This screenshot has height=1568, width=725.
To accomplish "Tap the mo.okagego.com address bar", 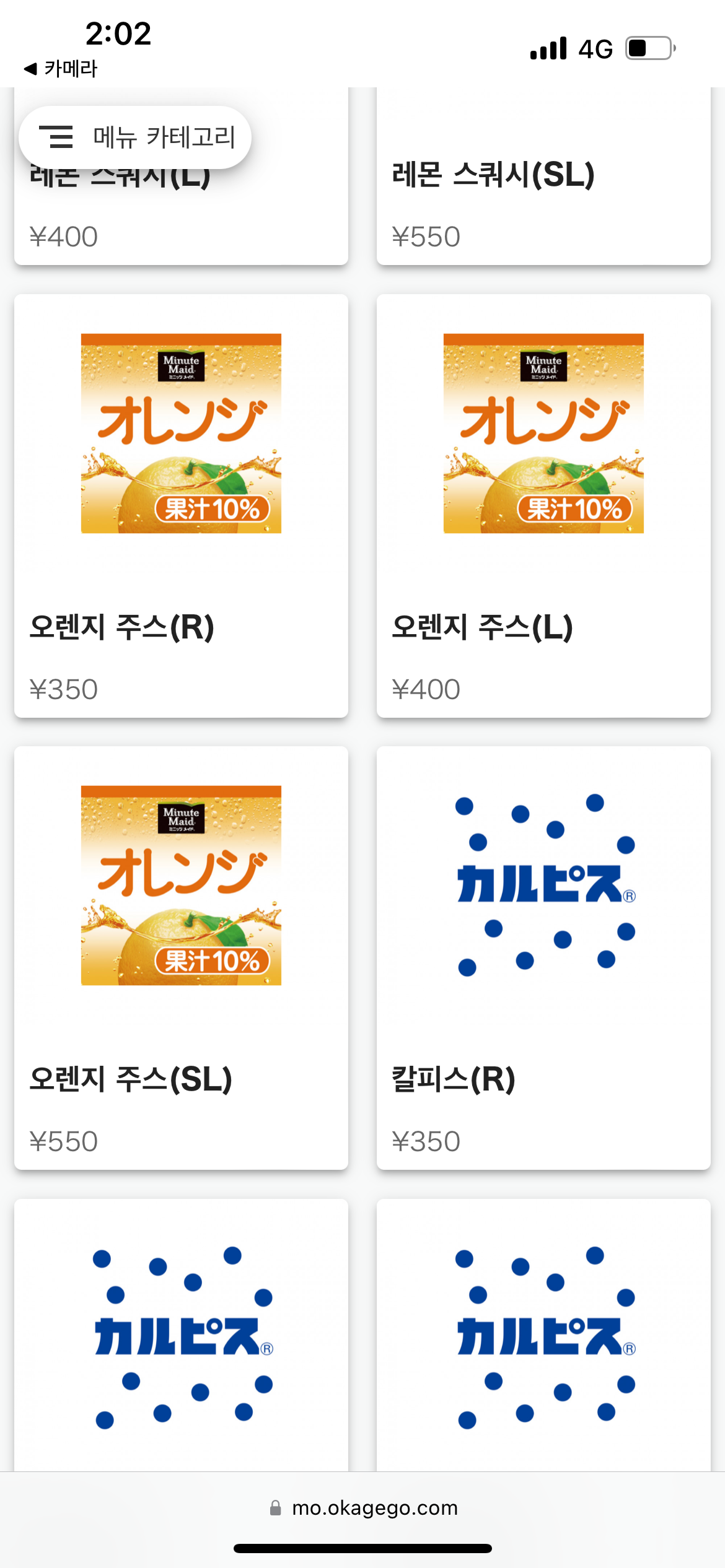I will tap(363, 1507).
